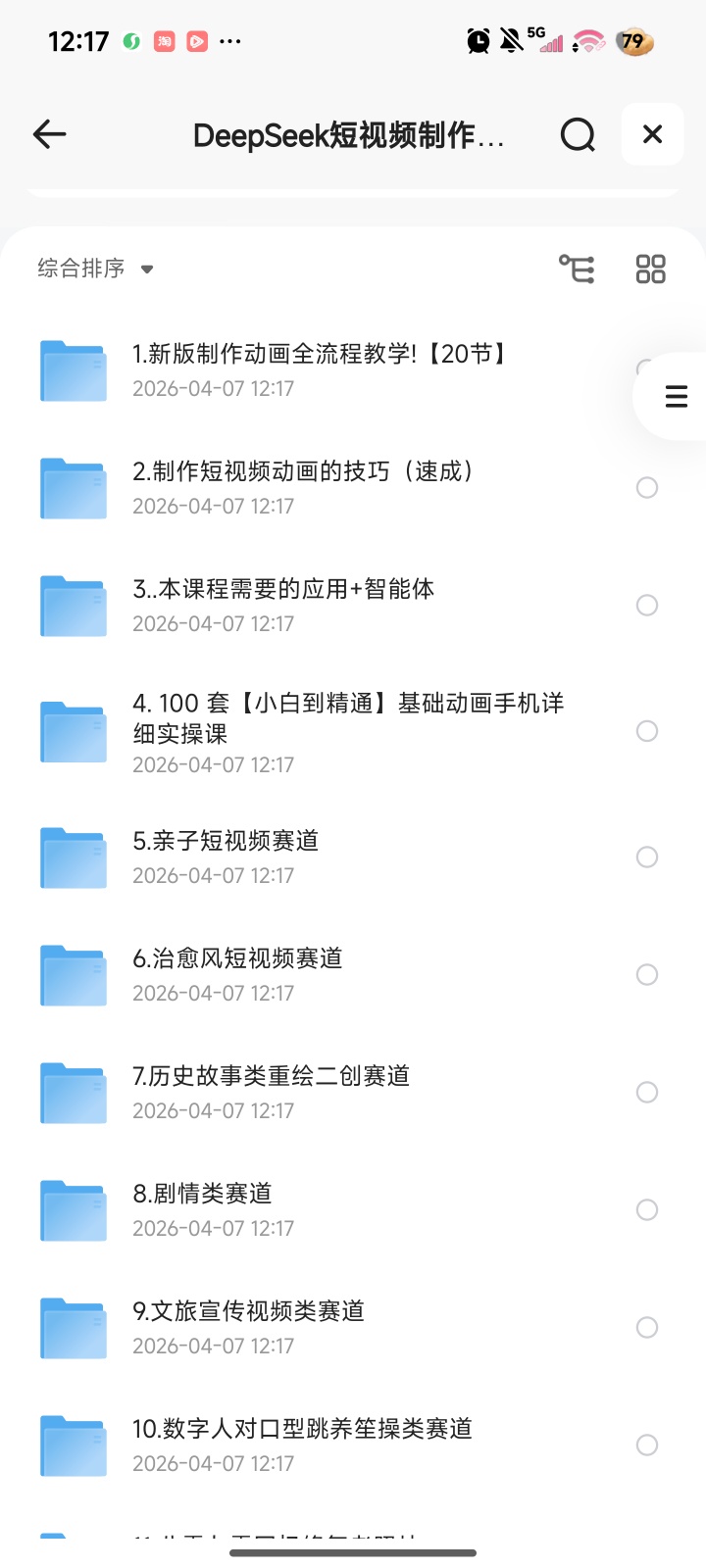
Task: Select the folder 8.剧情类赛道
Action: coord(647,1209)
